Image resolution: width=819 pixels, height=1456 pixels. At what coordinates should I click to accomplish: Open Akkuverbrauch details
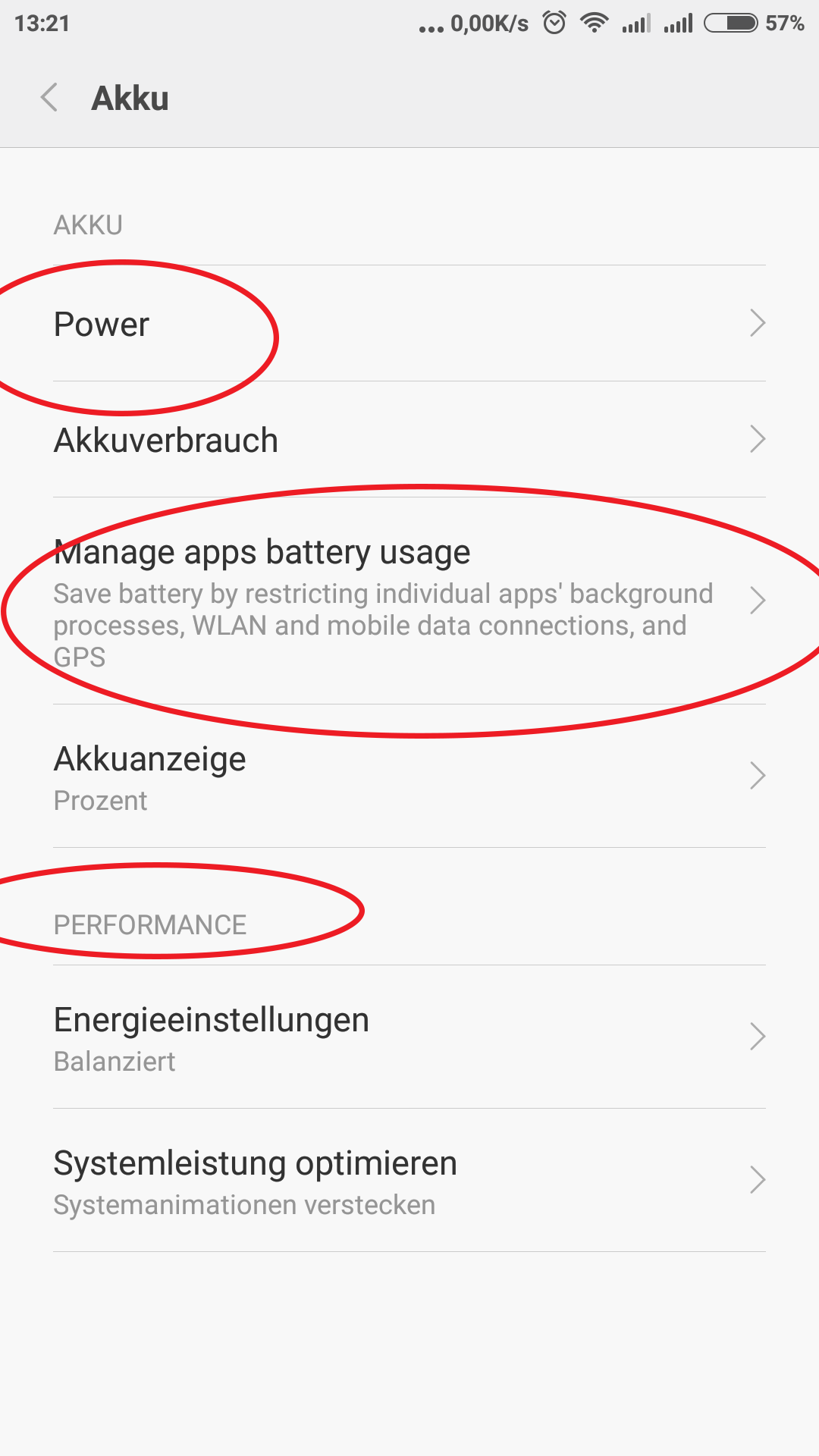[409, 440]
